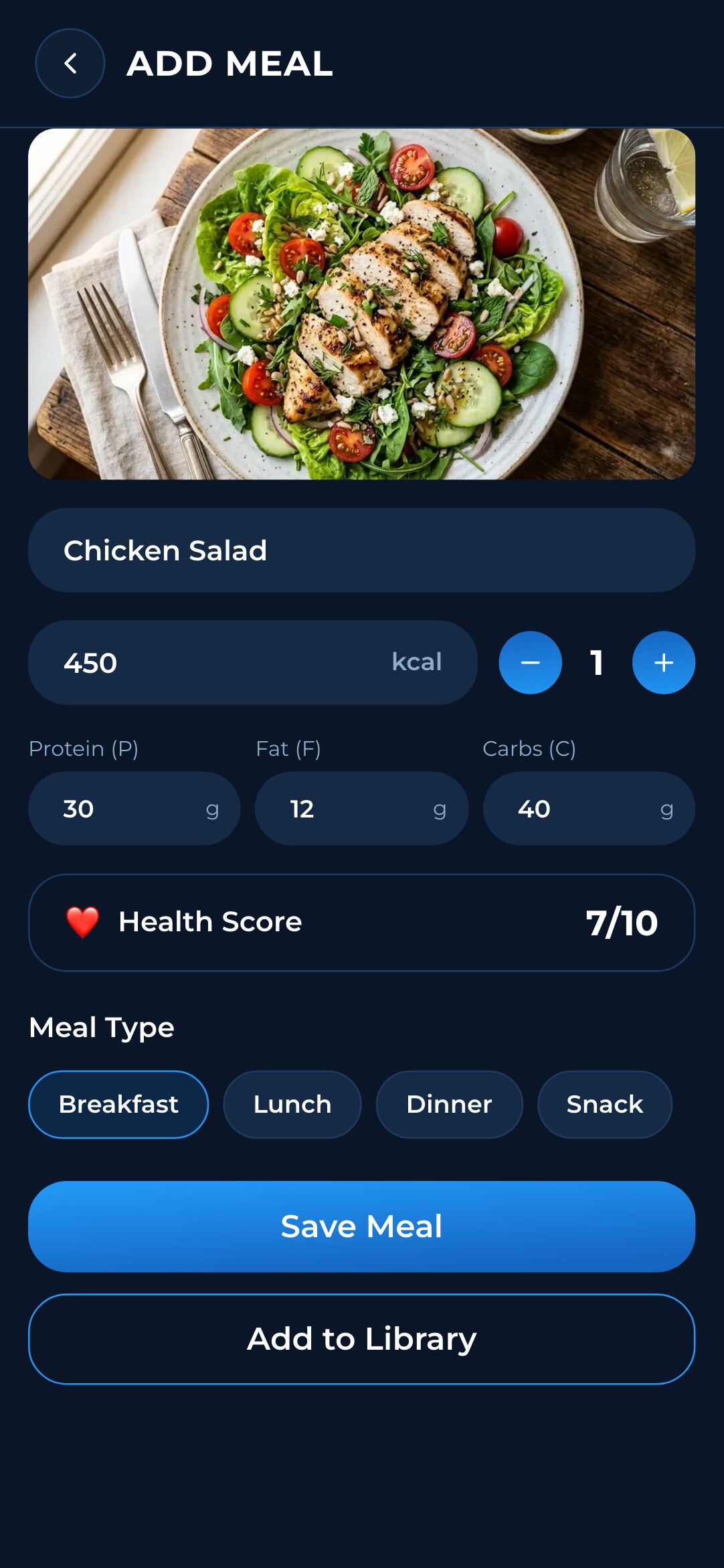Click Add to Library
Viewport: 724px width, 1568px height.
point(361,1338)
